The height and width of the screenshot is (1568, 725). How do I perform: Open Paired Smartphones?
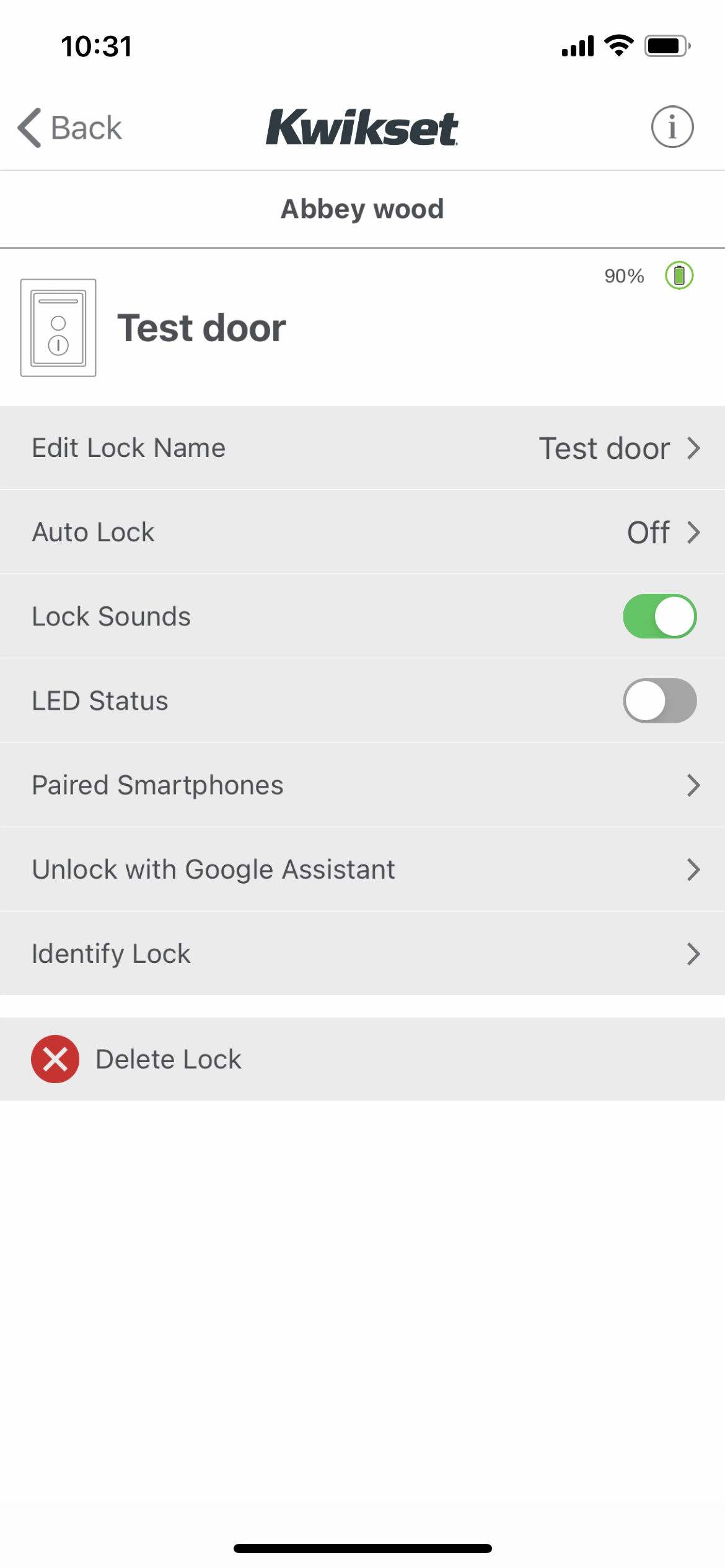(362, 785)
